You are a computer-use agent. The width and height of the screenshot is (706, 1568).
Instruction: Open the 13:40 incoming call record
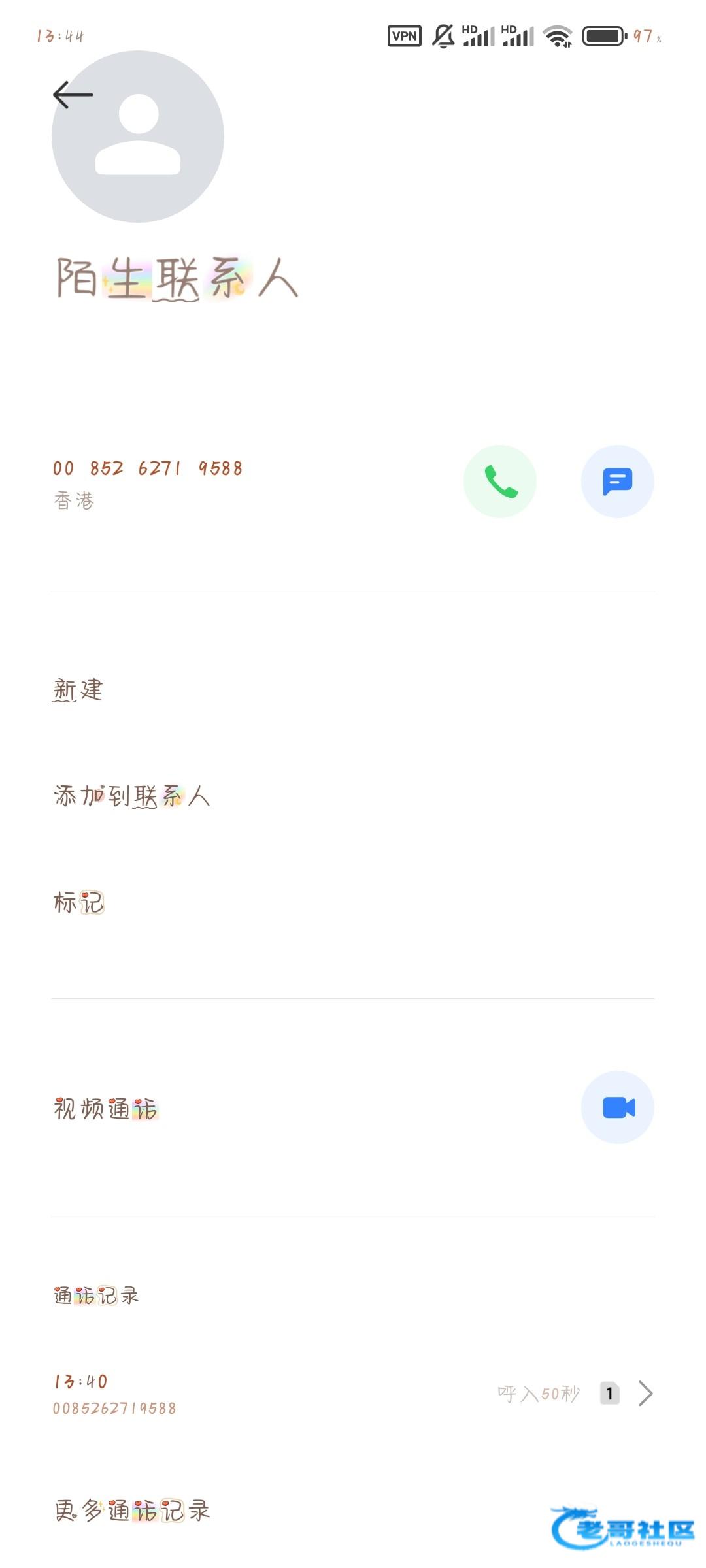click(x=353, y=1394)
